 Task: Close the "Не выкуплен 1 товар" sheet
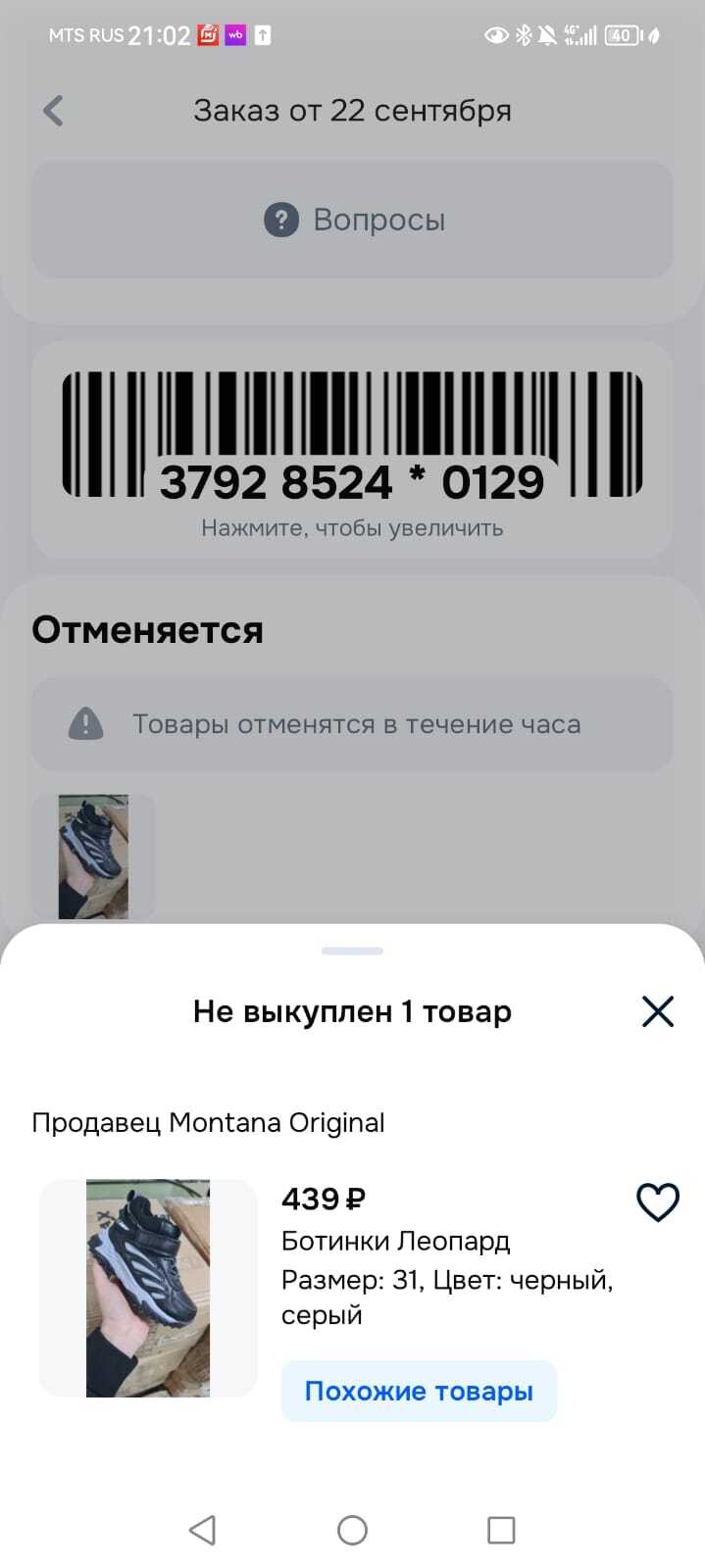(657, 1010)
